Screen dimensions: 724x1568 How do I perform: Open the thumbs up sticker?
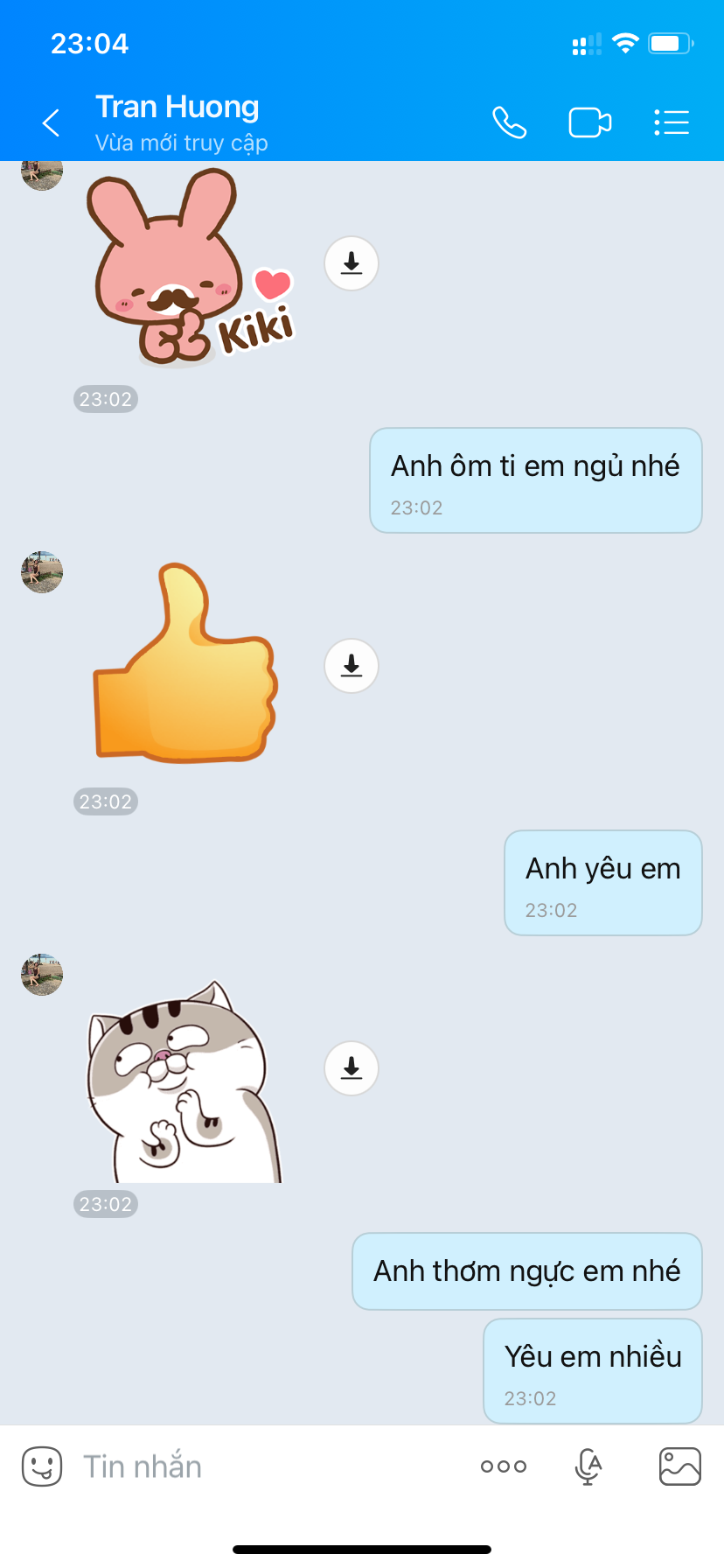(x=184, y=665)
